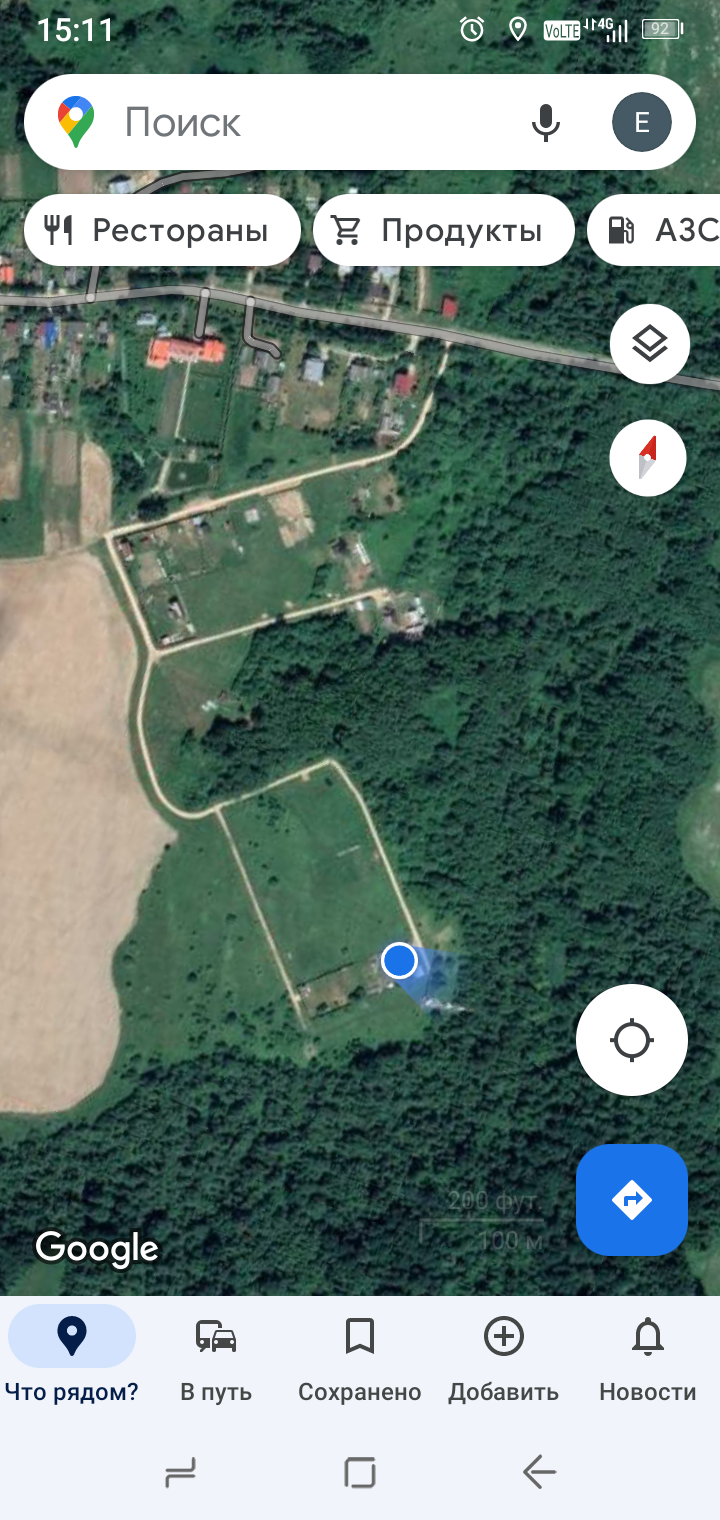The image size is (720, 1520).
Task: Open the Сохранено tab
Action: (x=360, y=1355)
